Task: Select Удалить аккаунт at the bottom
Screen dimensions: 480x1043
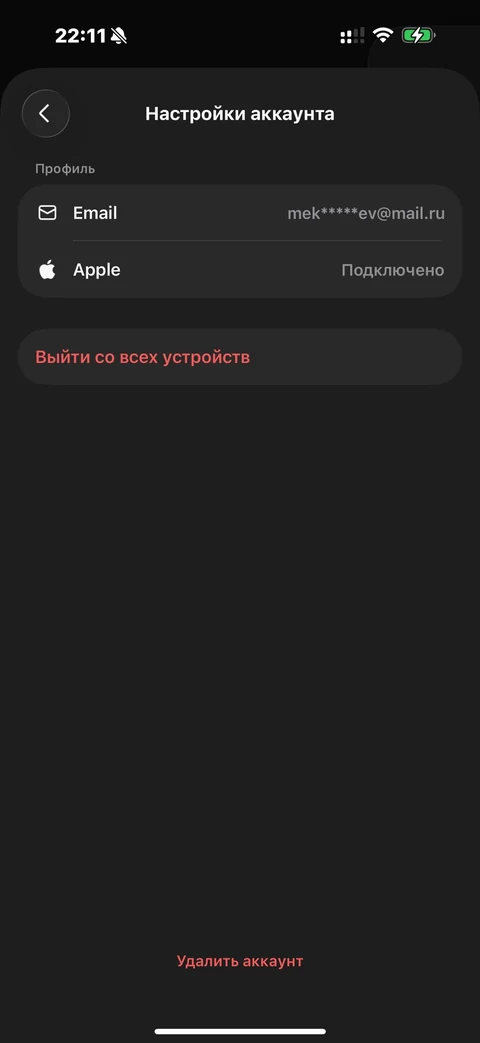Action: pyautogui.click(x=240, y=961)
